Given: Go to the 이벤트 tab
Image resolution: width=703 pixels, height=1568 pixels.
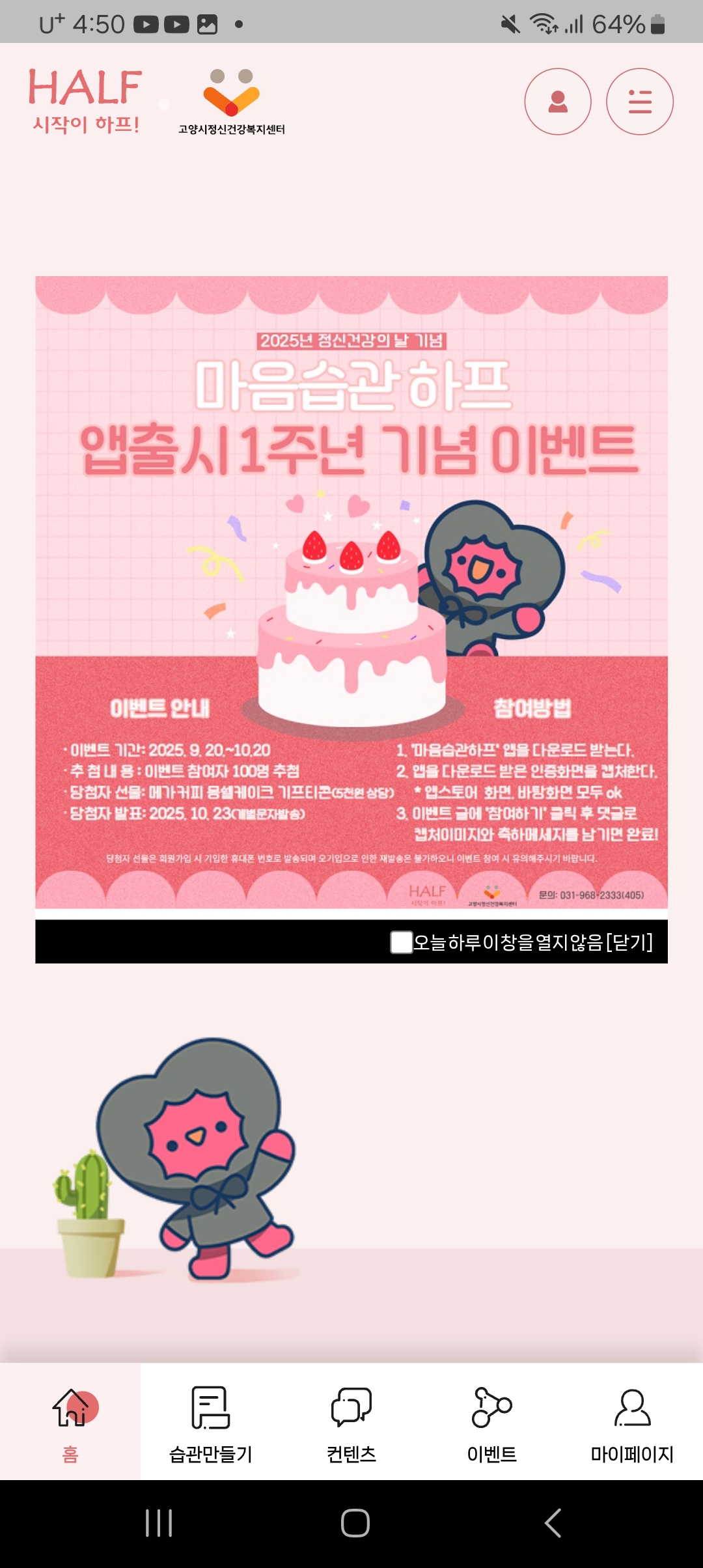Looking at the screenshot, I should pyautogui.click(x=492, y=1421).
